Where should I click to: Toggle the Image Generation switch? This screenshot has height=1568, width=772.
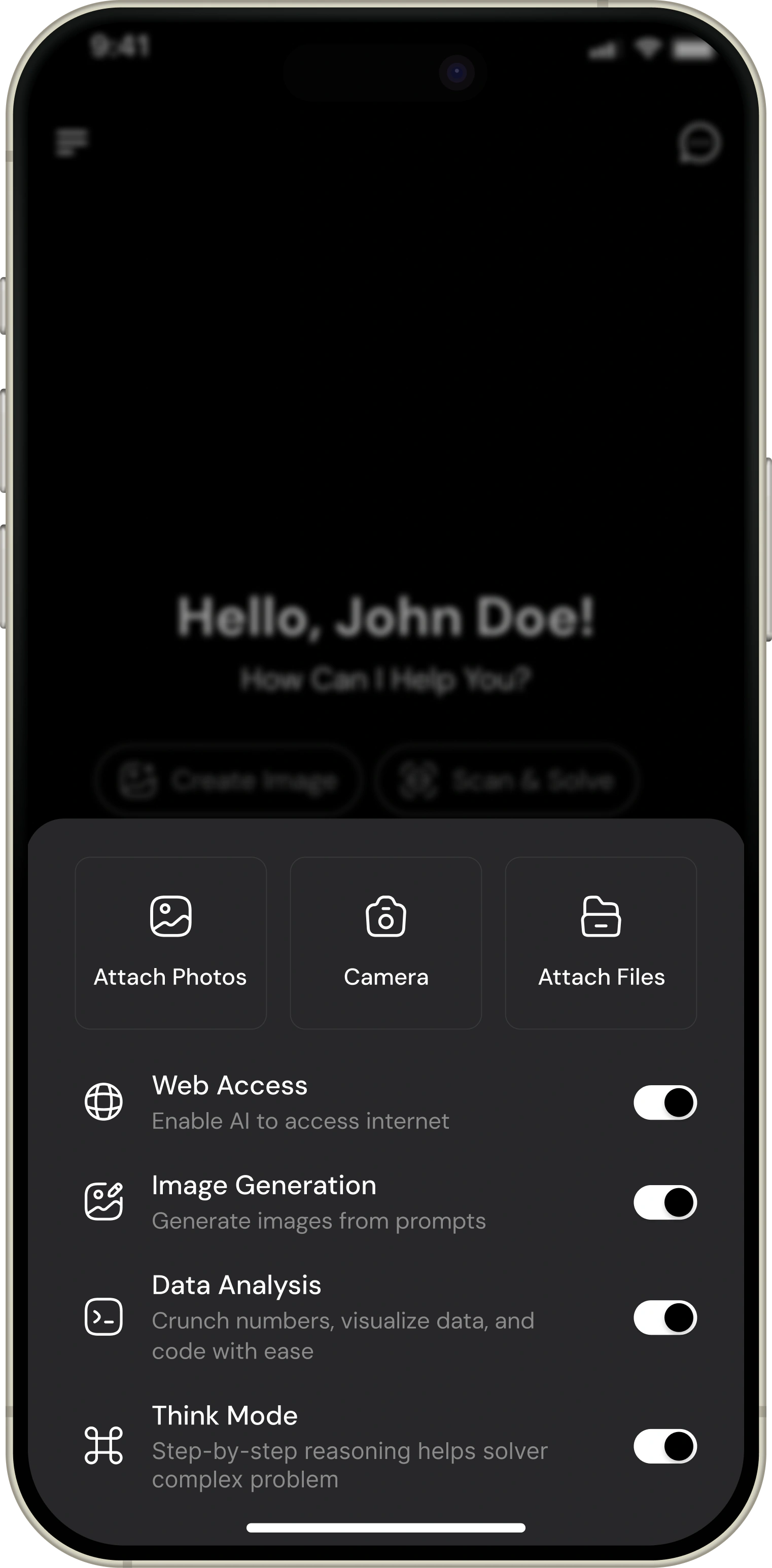[665, 1202]
